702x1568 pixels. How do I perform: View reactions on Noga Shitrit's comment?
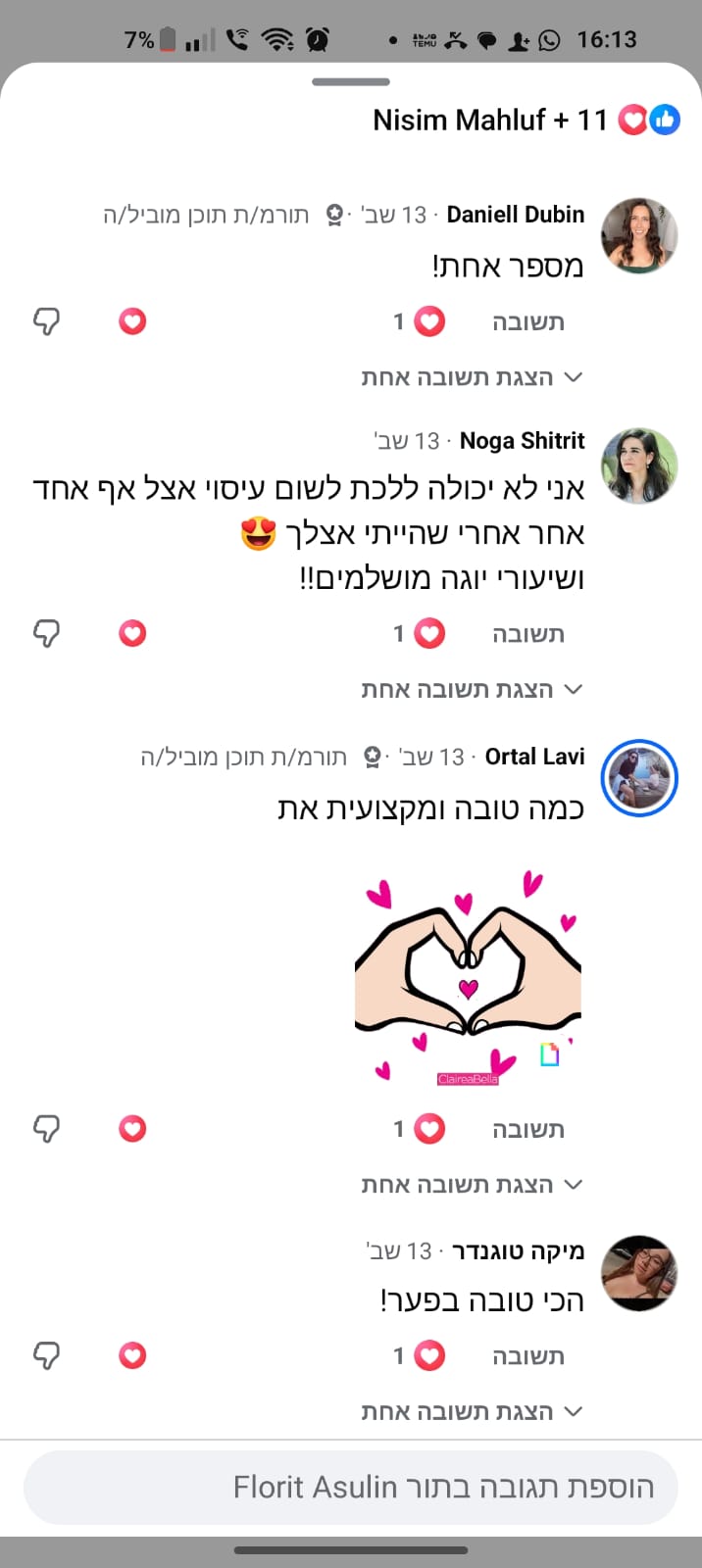click(420, 634)
